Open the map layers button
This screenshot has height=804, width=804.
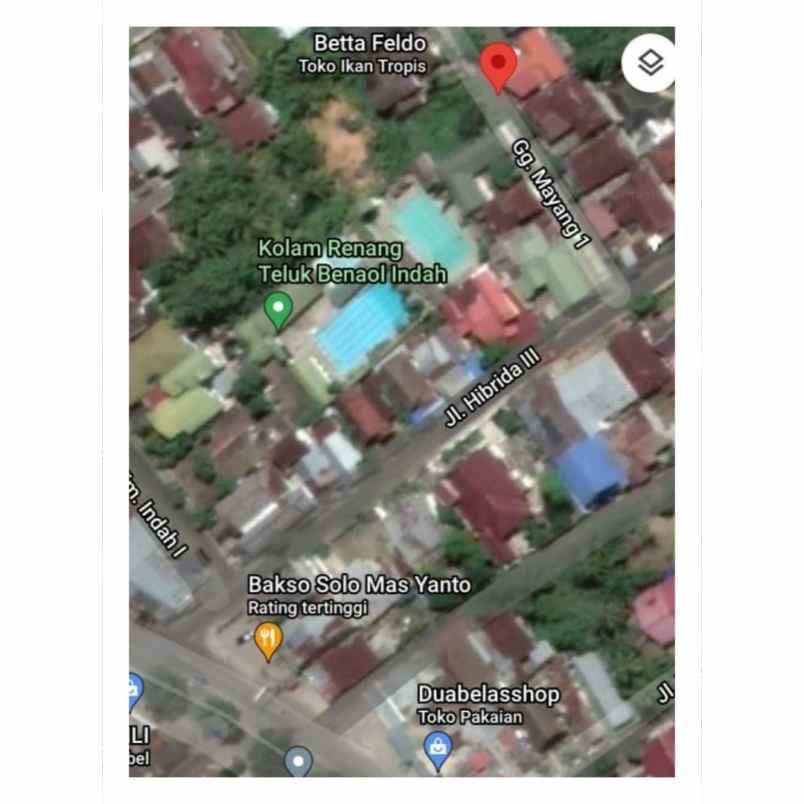[x=650, y=63]
